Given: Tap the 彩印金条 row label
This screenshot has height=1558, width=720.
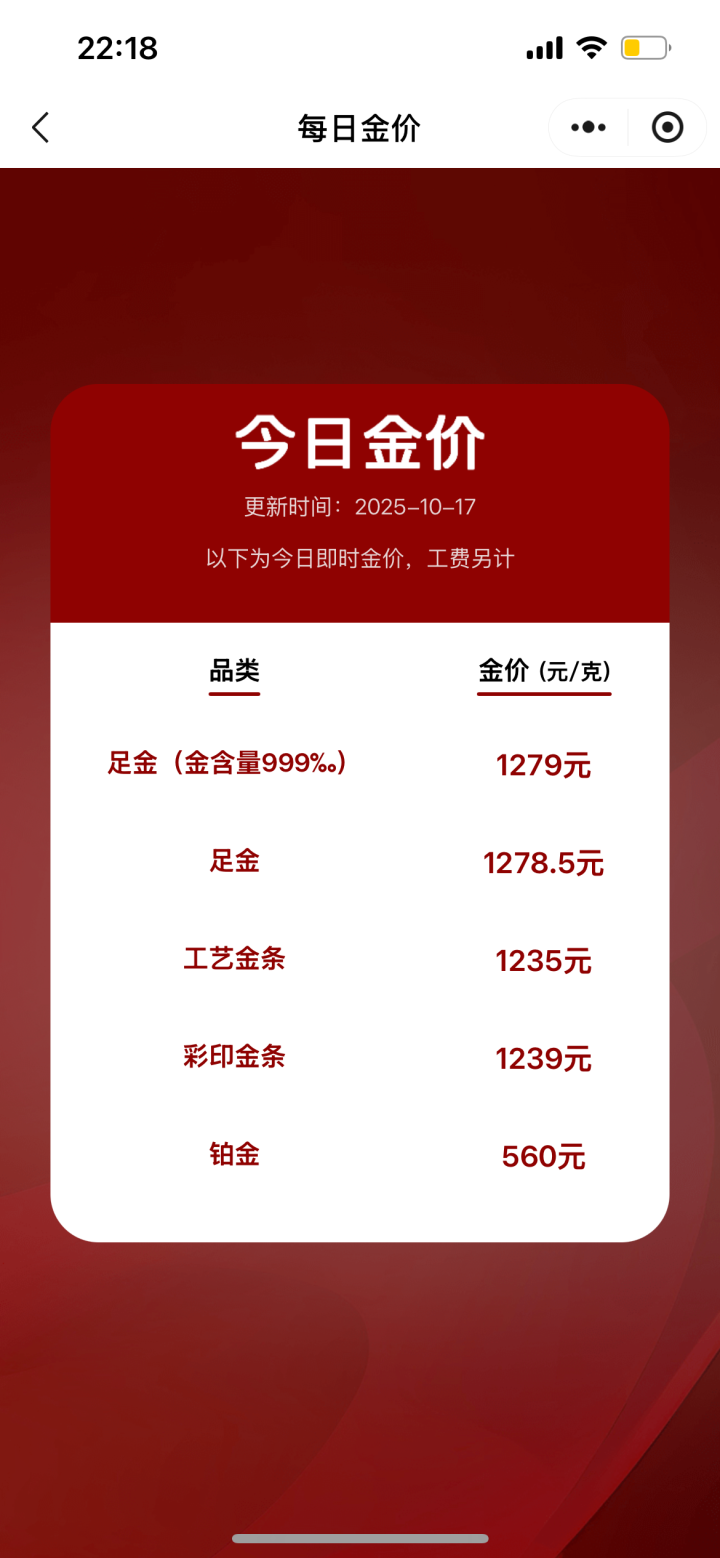Looking at the screenshot, I should pyautogui.click(x=233, y=1057).
